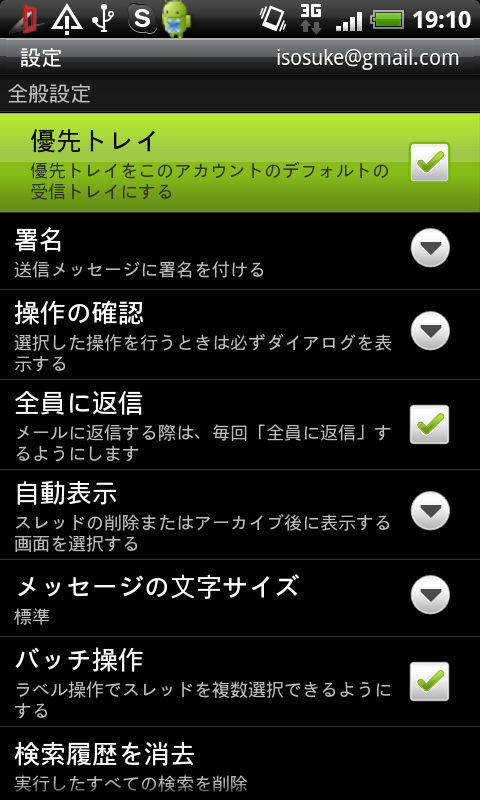The image size is (480, 800).
Task: Toggle the 全員に返信 checkbox
Action: coord(430,424)
